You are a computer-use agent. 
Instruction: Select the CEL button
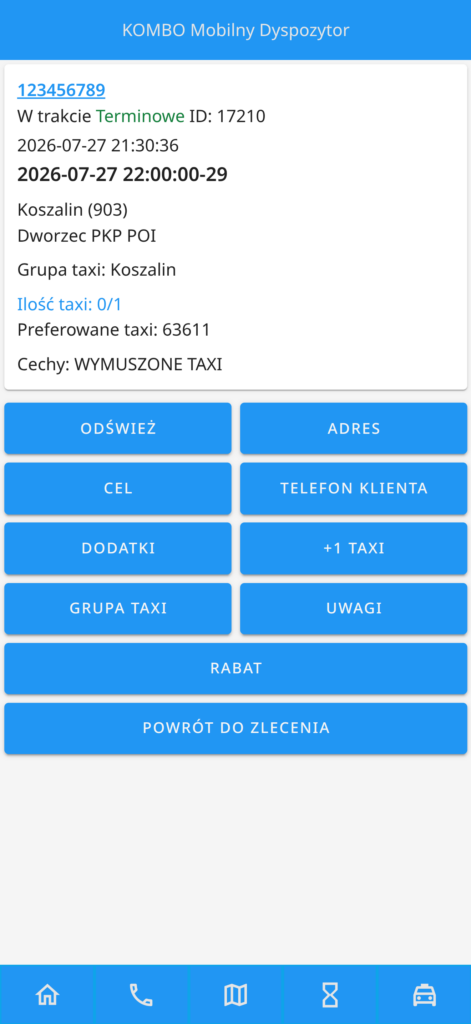click(118, 488)
